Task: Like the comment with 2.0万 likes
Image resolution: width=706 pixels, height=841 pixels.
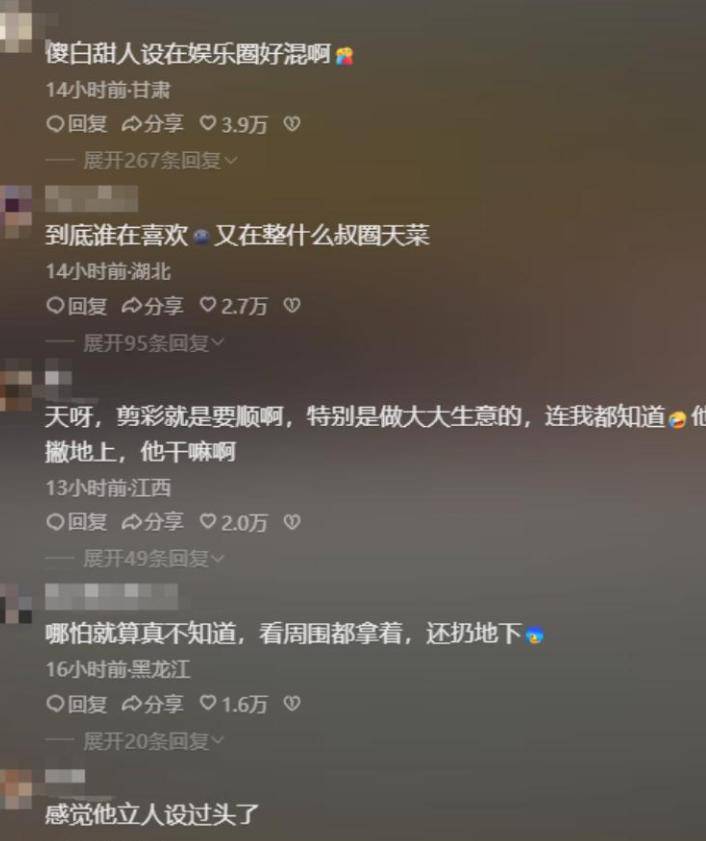Action: click(x=232, y=522)
